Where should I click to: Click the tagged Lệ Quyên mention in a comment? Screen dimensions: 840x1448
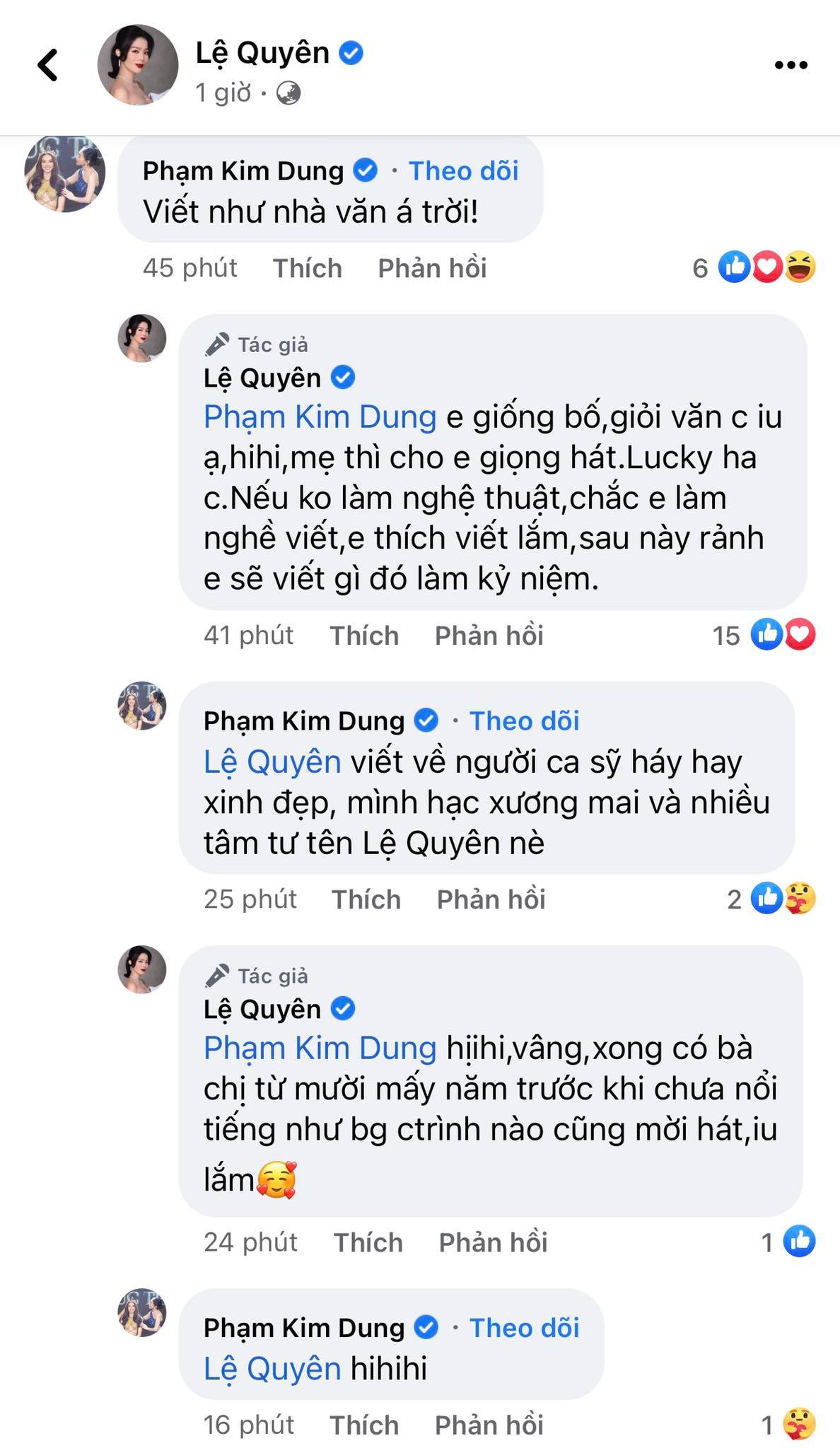click(271, 761)
